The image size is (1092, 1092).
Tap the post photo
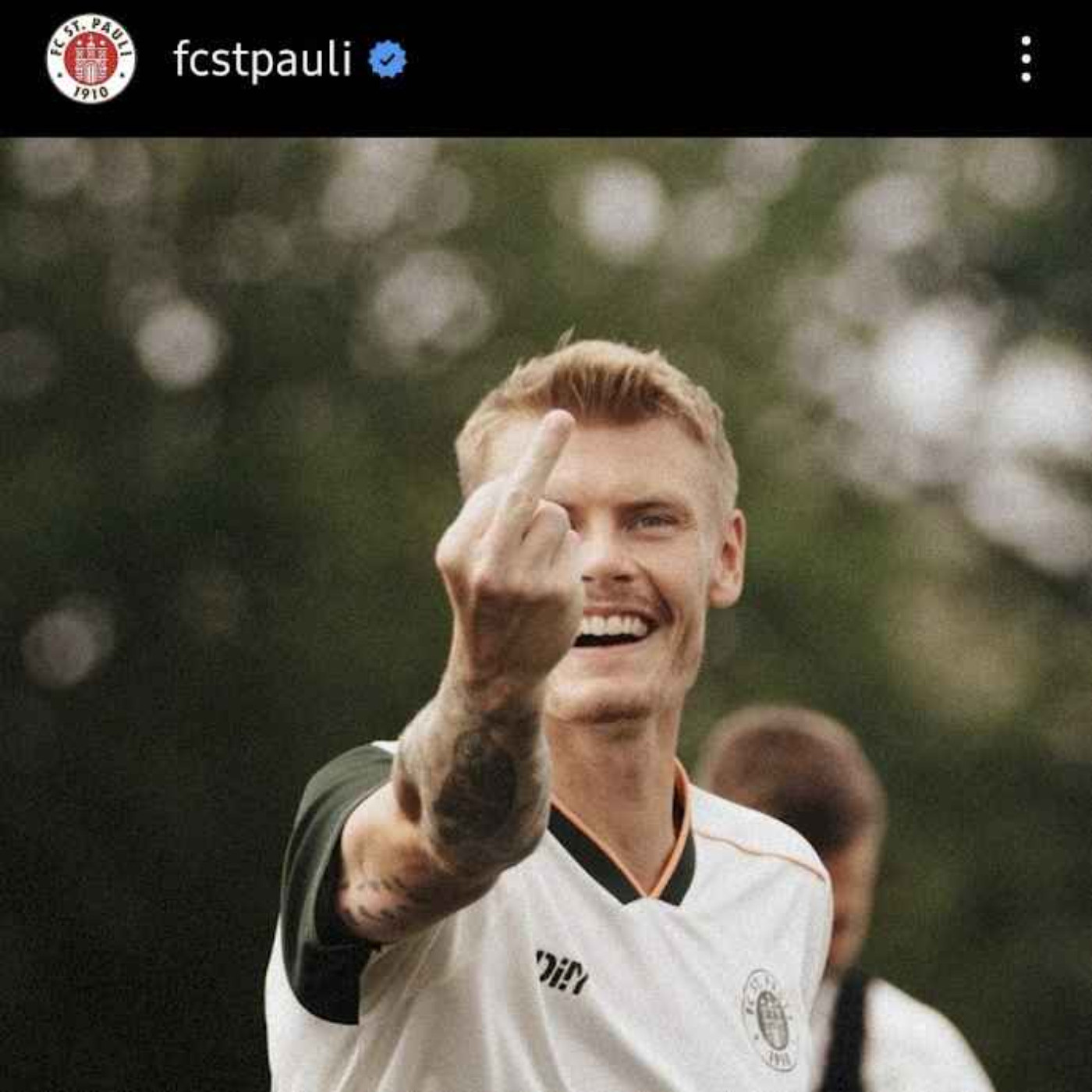[x=546, y=615]
